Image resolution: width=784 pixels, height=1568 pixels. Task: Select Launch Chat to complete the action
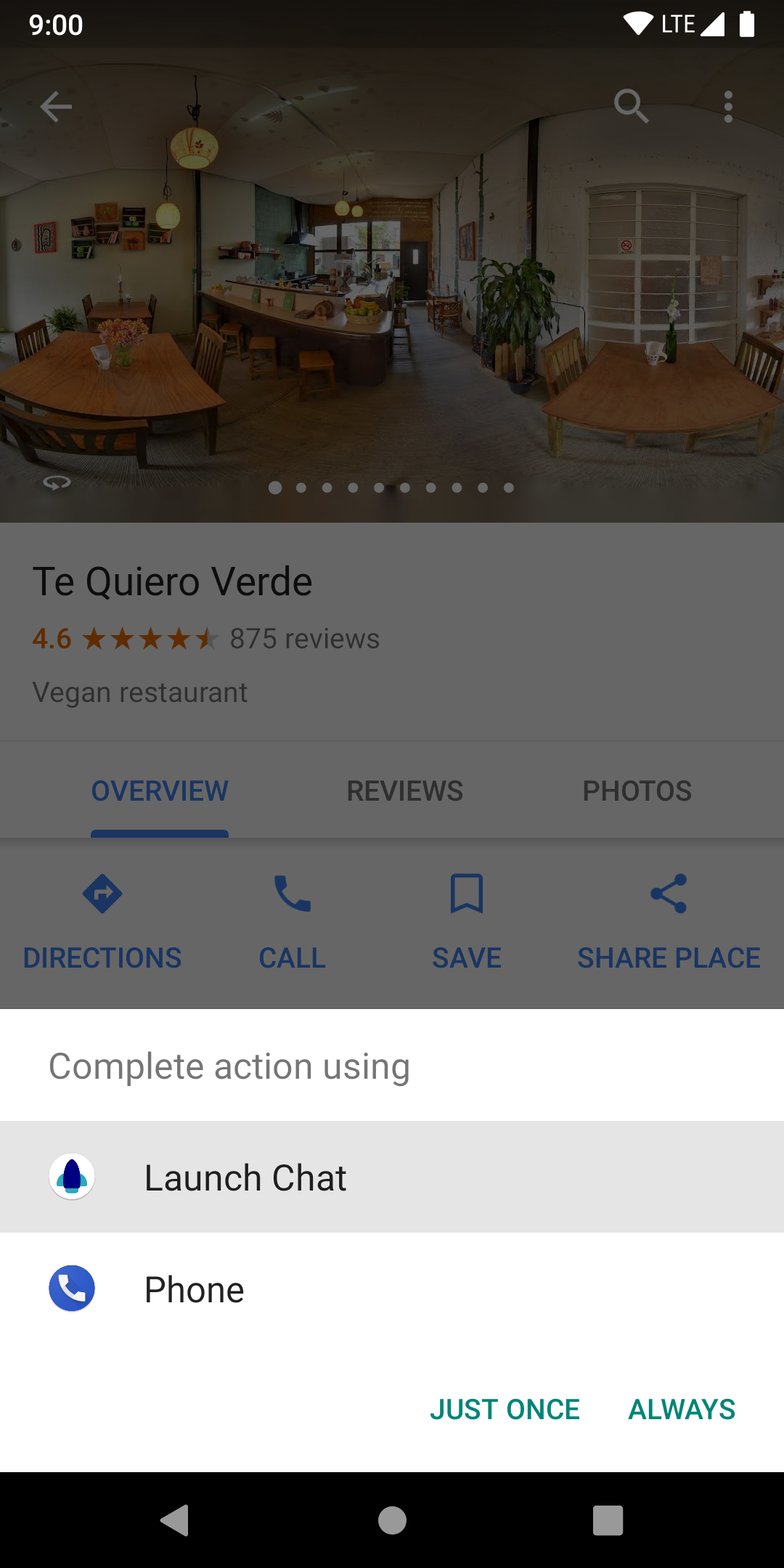tap(245, 1177)
